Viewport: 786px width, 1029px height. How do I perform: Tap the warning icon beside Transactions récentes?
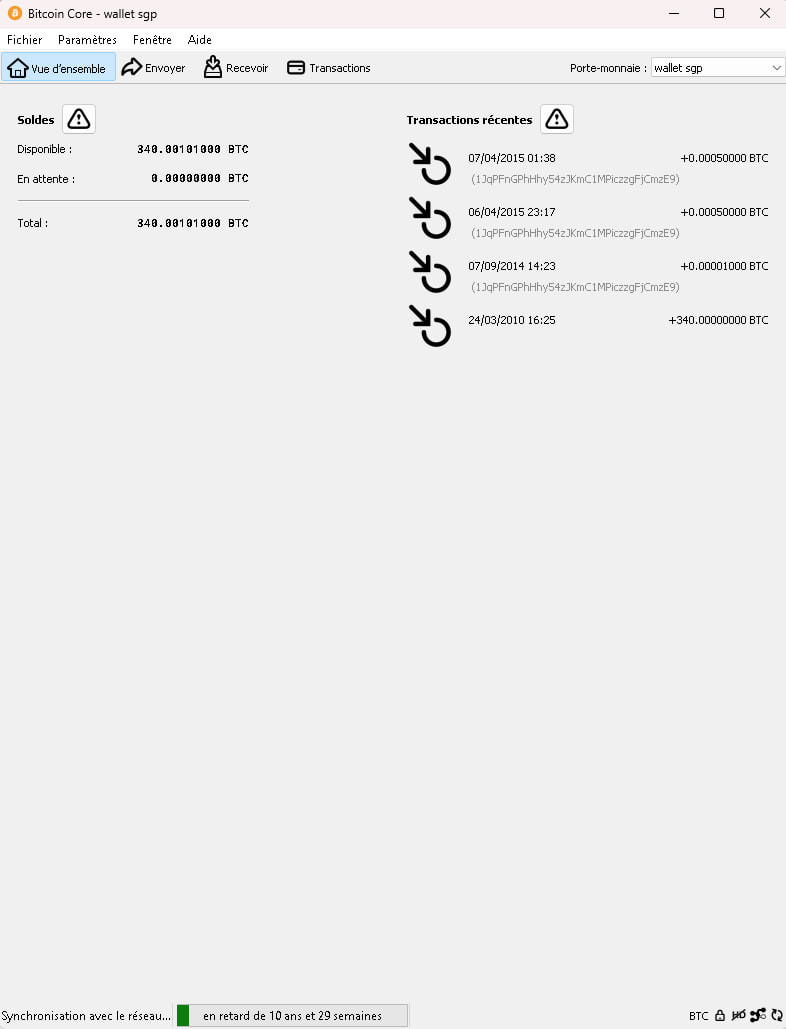(557, 119)
